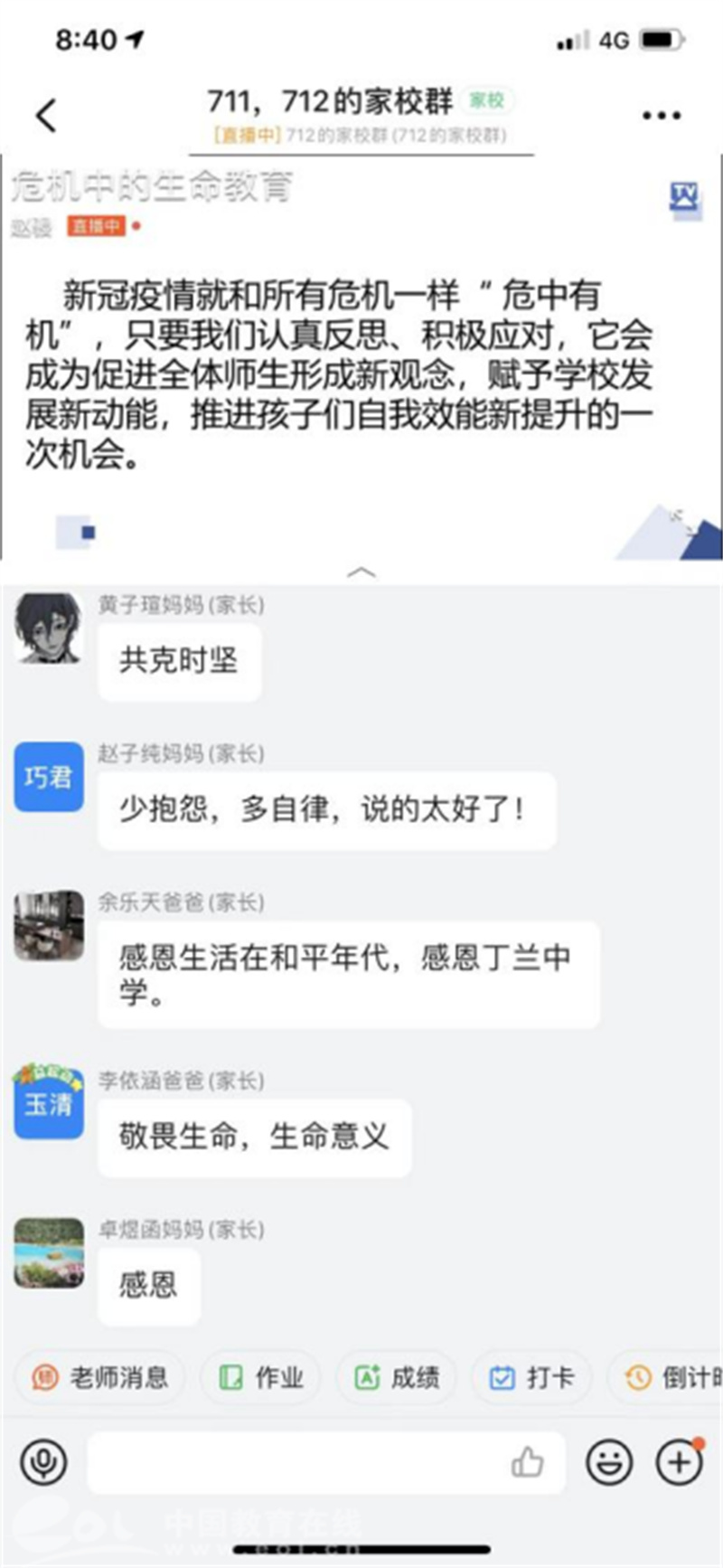Collapse the live stream panel chevron
This screenshot has height=1568, width=723.
[361, 571]
